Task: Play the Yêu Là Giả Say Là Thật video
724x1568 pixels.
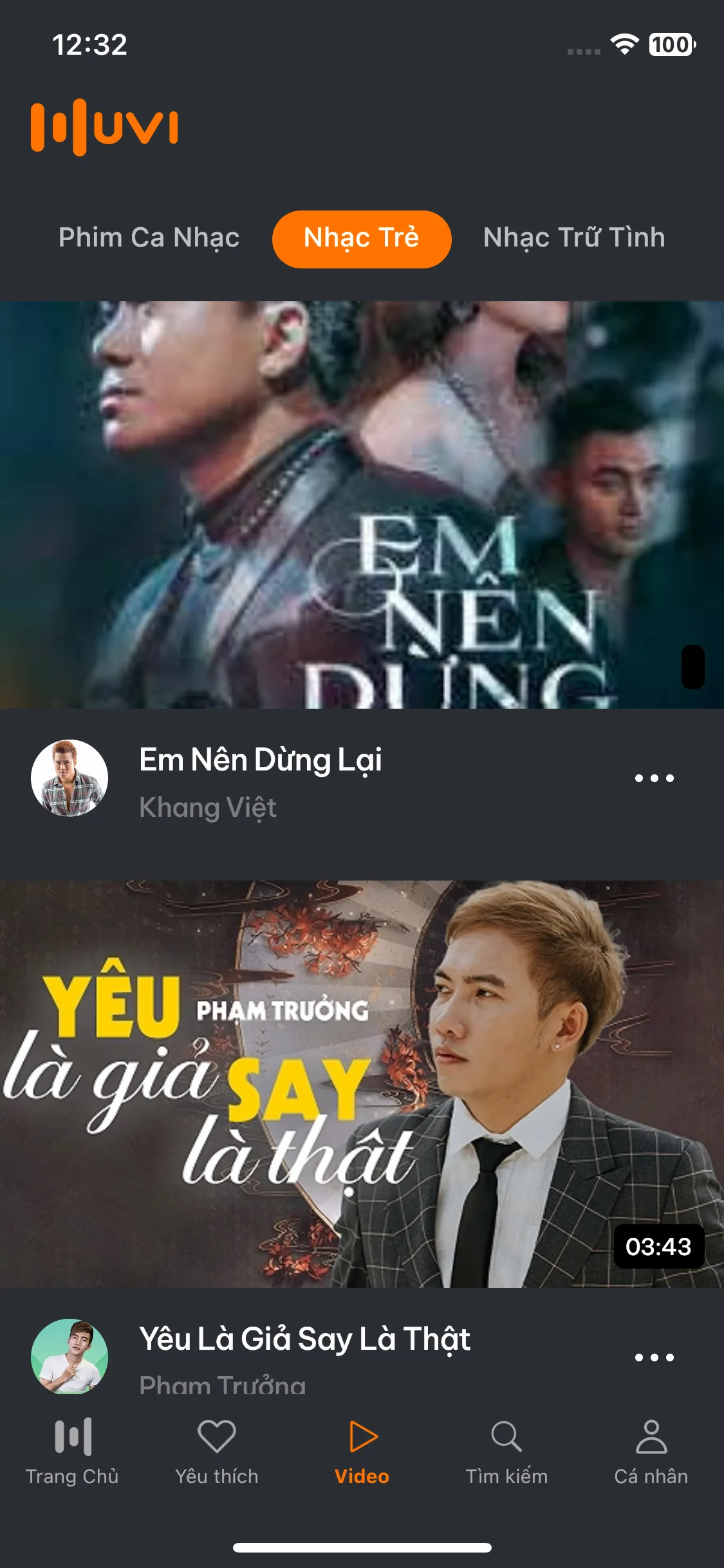Action: coord(362,1084)
